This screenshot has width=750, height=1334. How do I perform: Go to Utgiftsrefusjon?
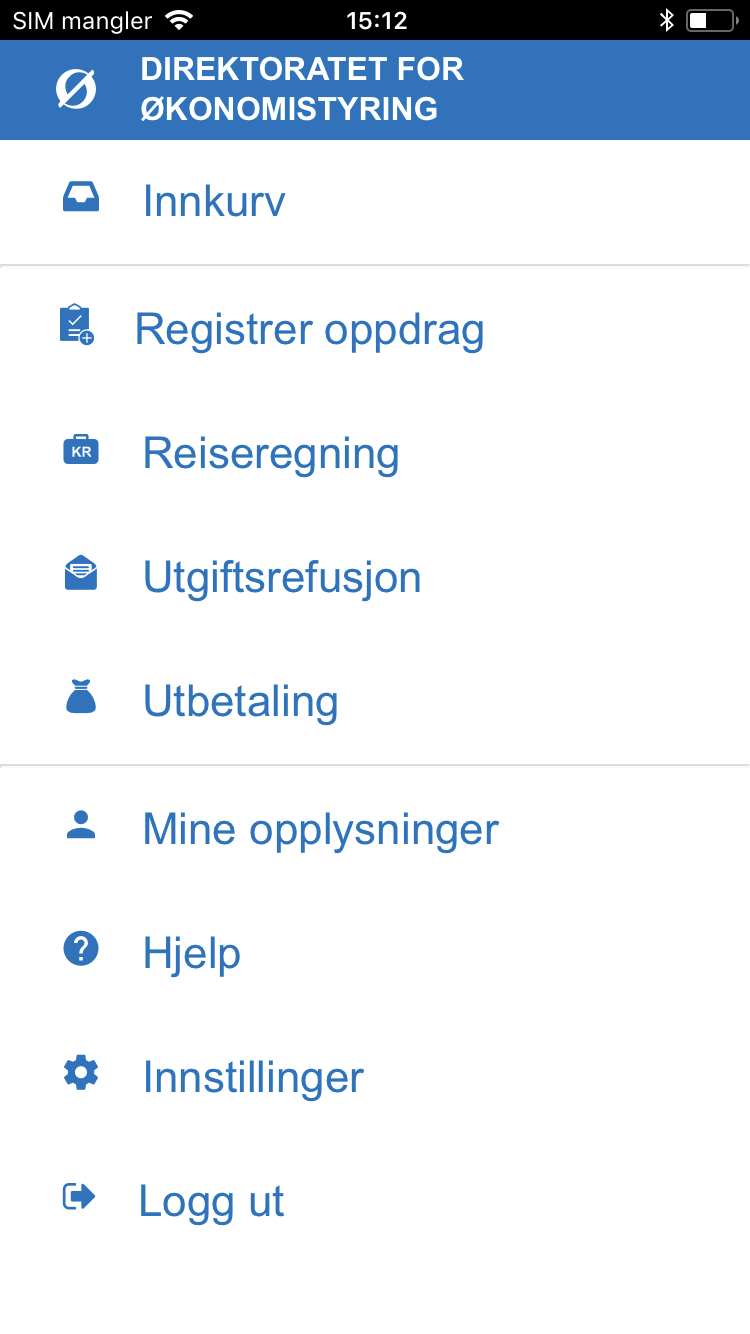click(x=375, y=577)
